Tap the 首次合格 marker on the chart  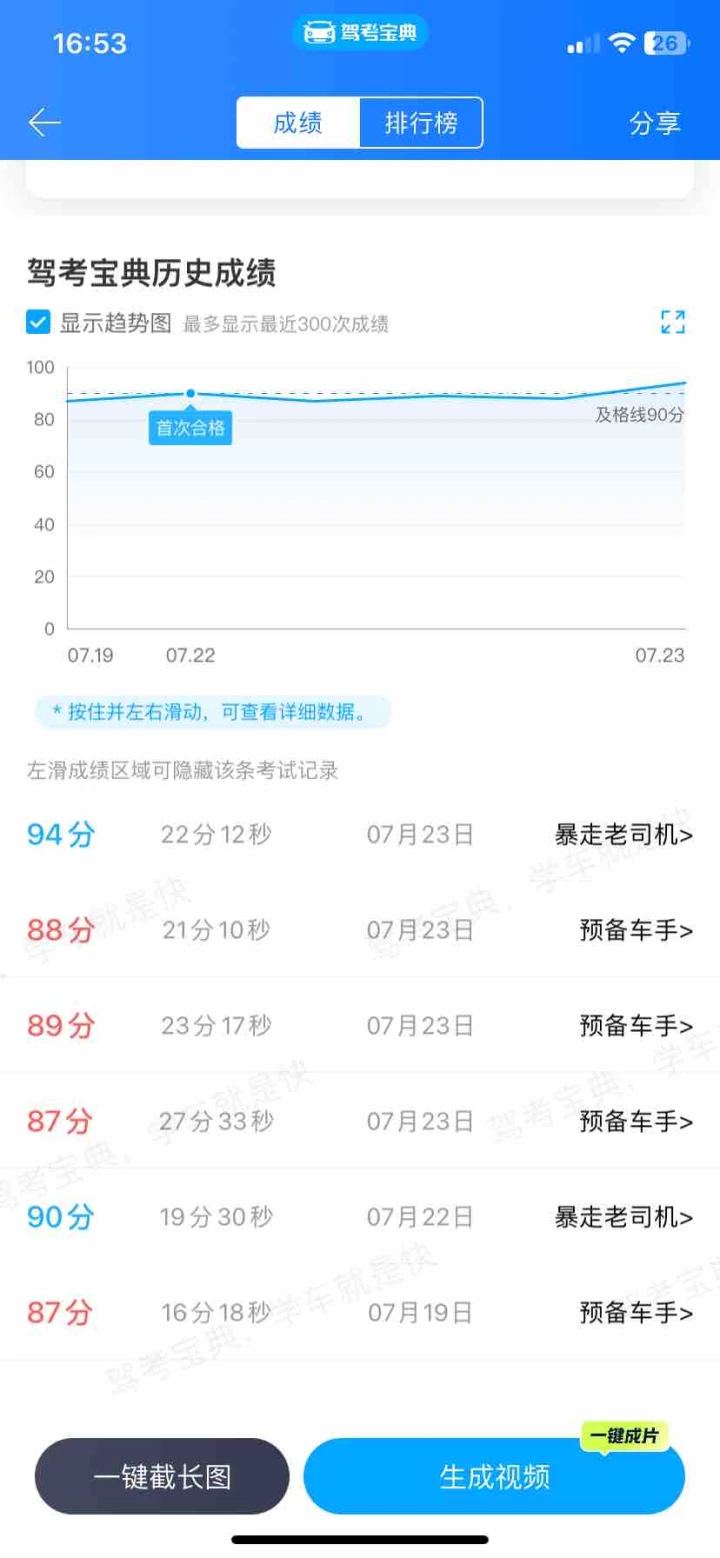coord(190,429)
